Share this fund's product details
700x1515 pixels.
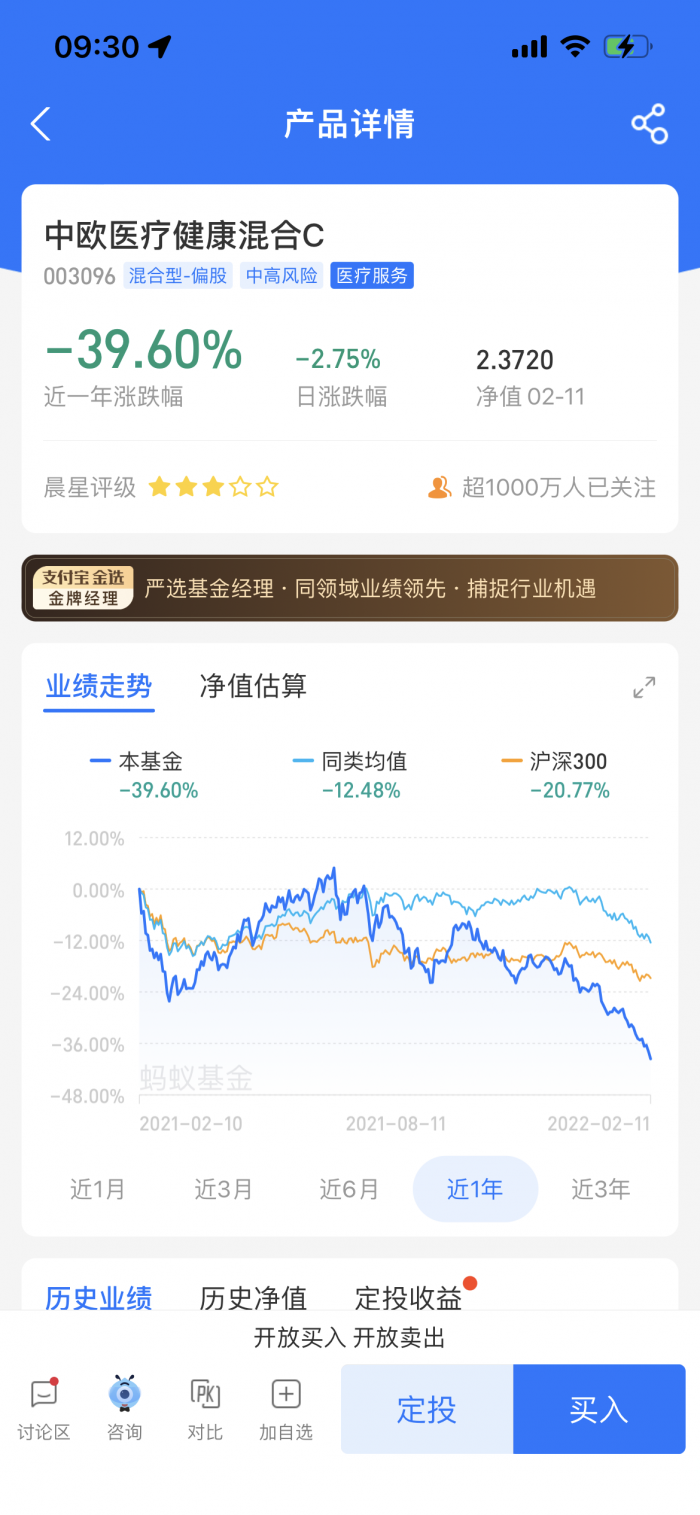pos(649,124)
